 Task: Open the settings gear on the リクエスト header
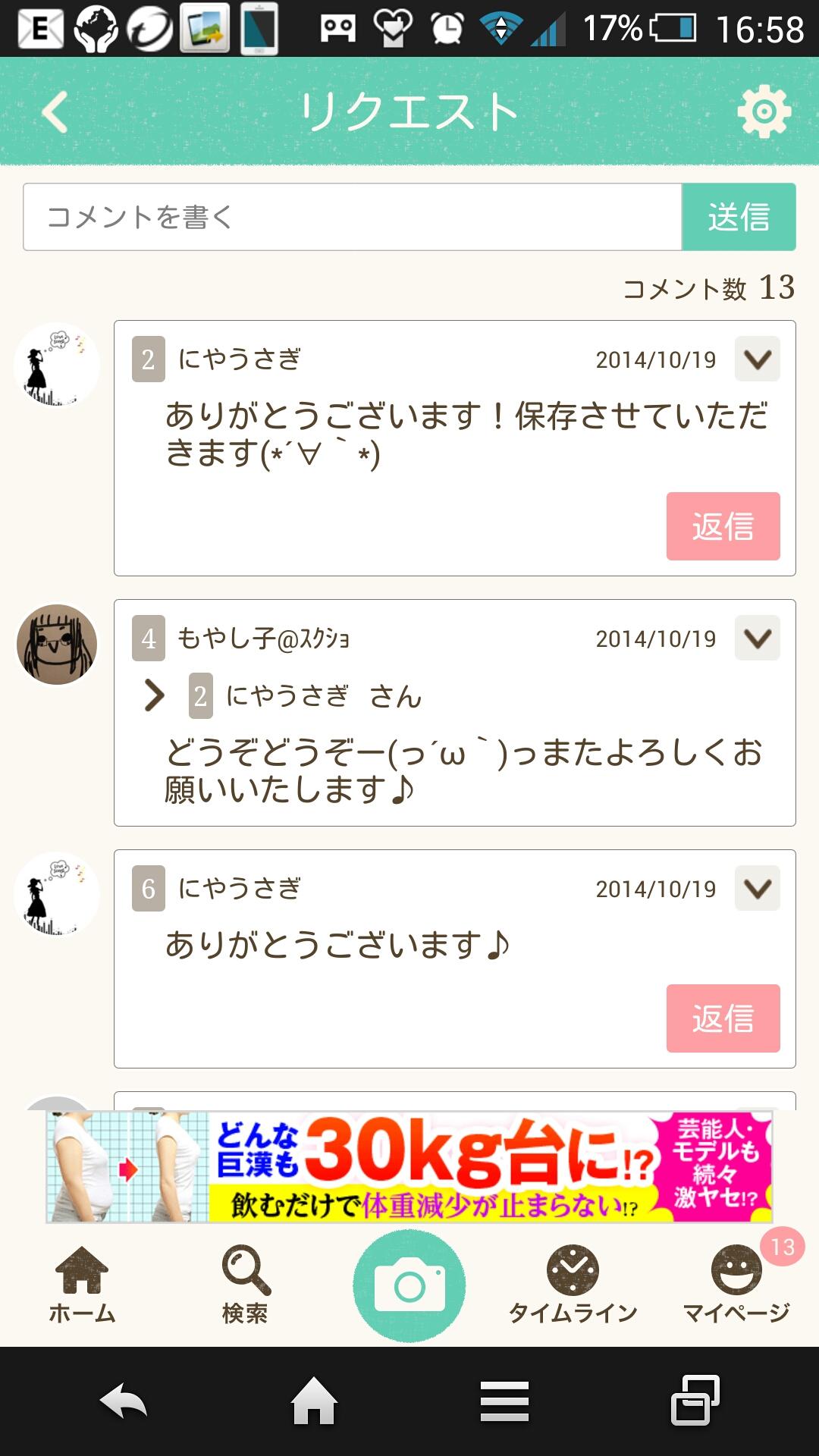[x=763, y=111]
